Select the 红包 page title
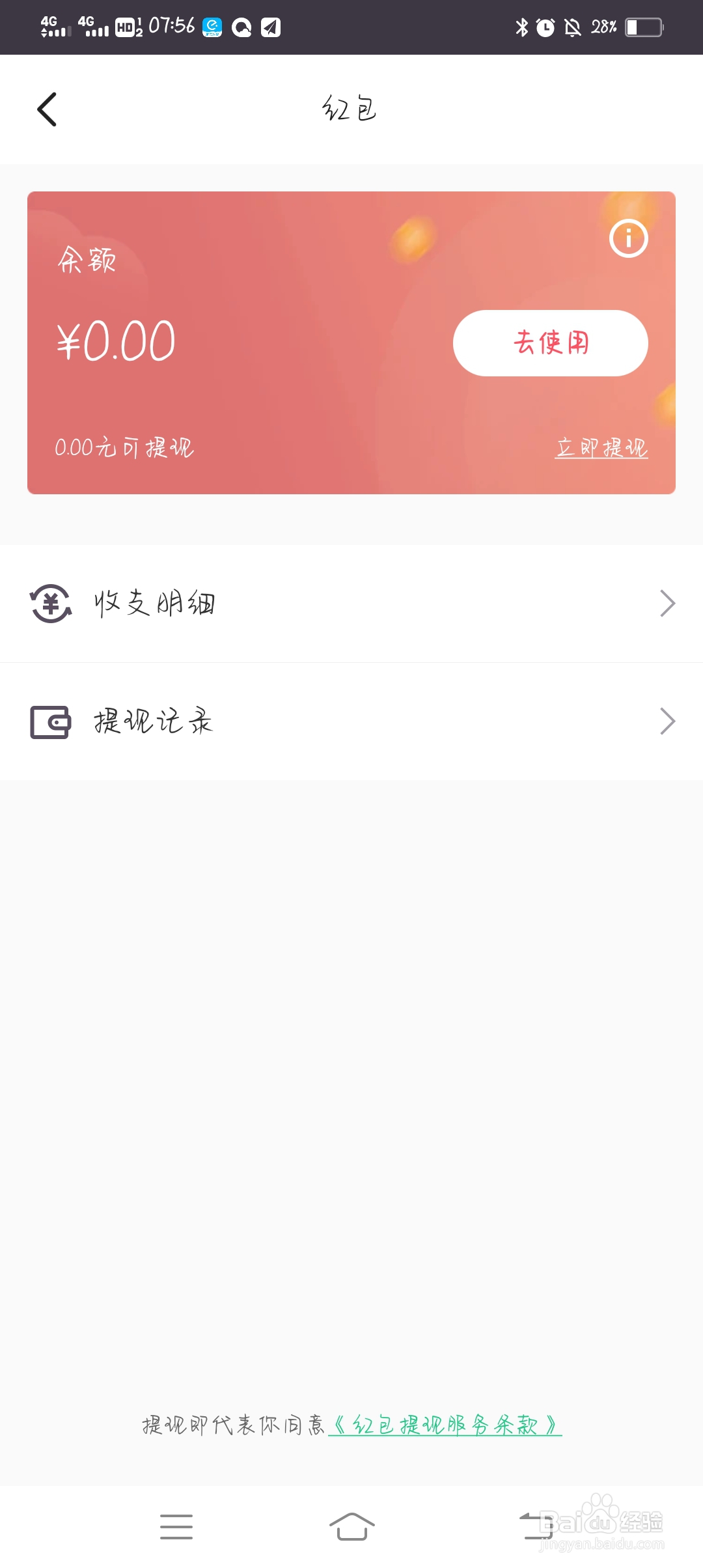Screen dimensions: 703x1568 350,108
